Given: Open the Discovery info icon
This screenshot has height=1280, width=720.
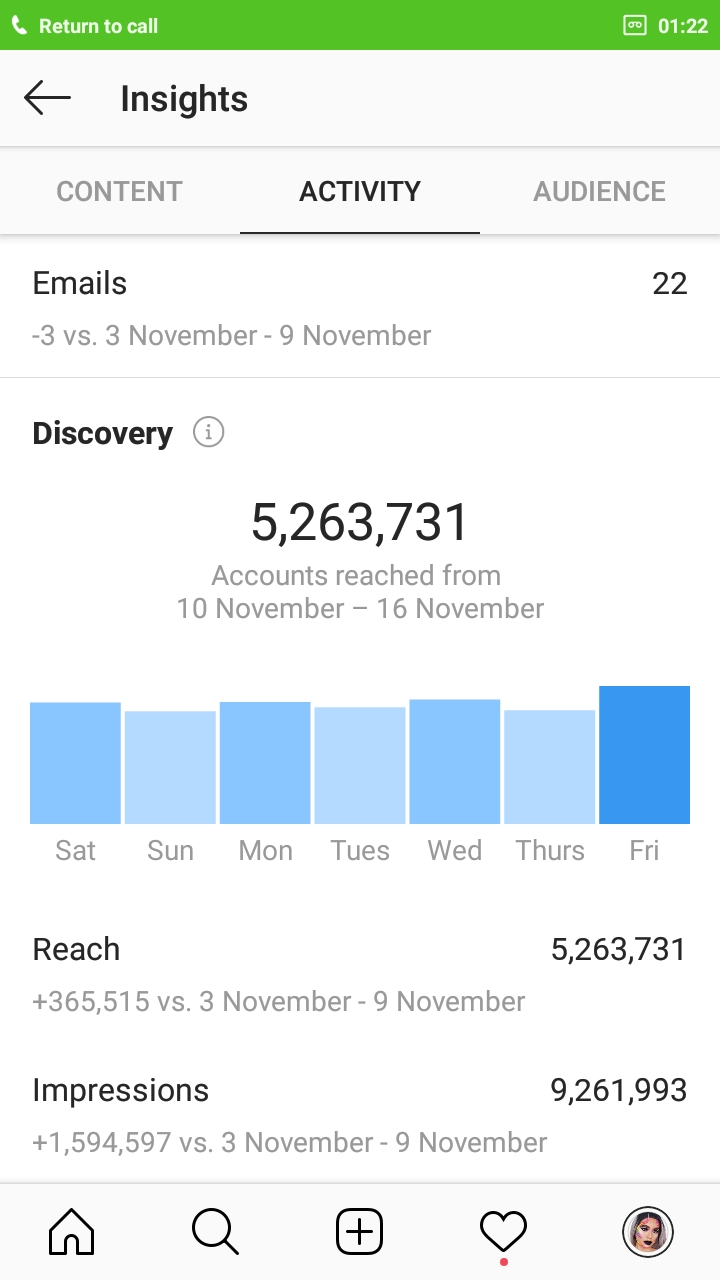Looking at the screenshot, I should point(208,433).
